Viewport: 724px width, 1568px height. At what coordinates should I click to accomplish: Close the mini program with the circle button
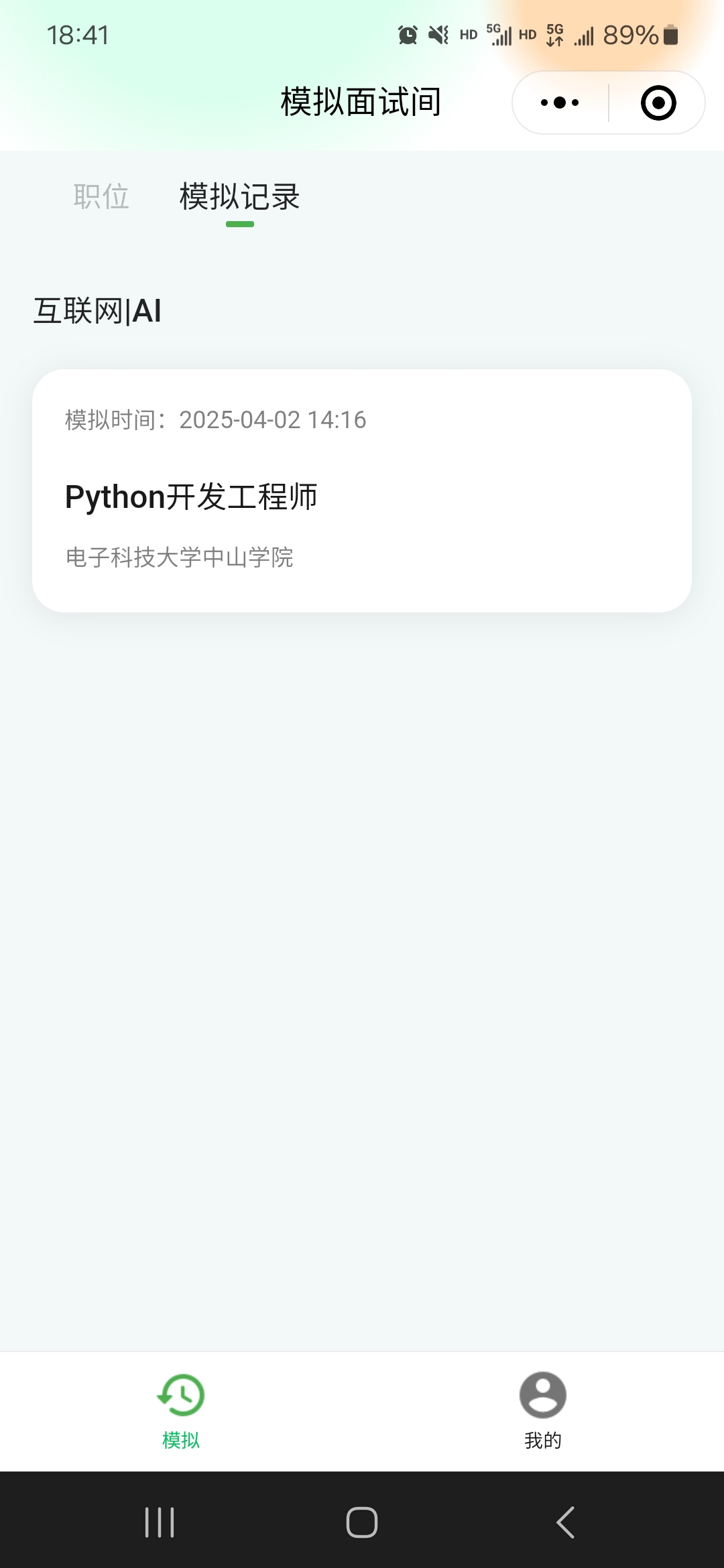click(658, 103)
